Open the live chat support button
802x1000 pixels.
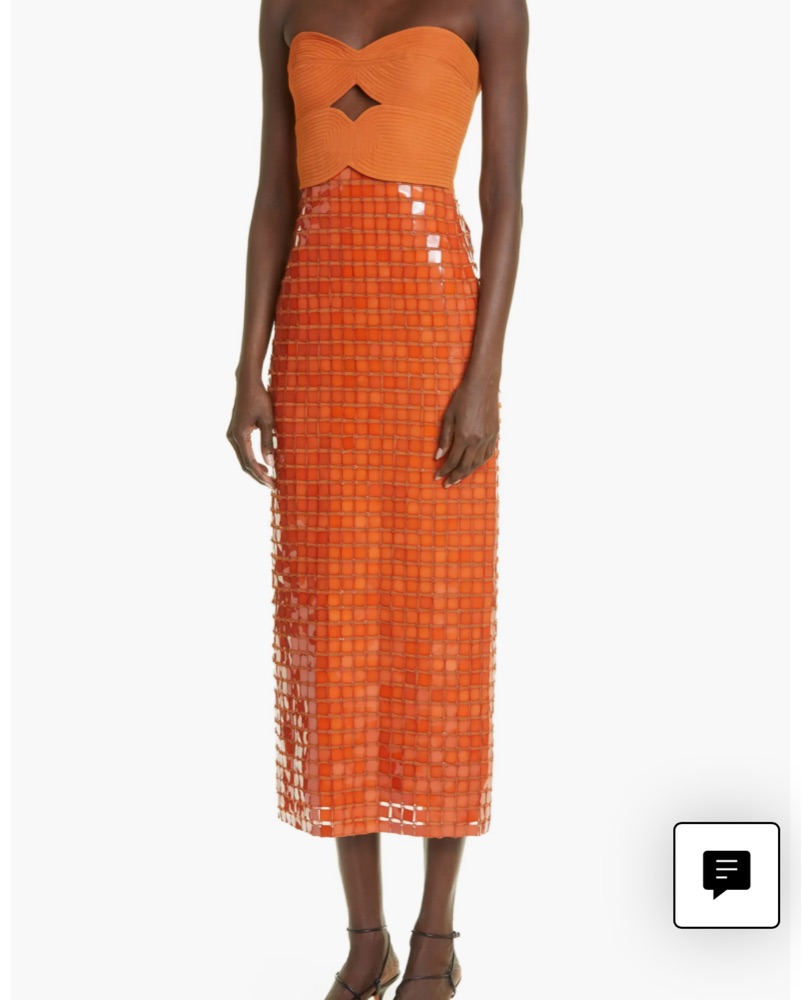click(x=726, y=875)
